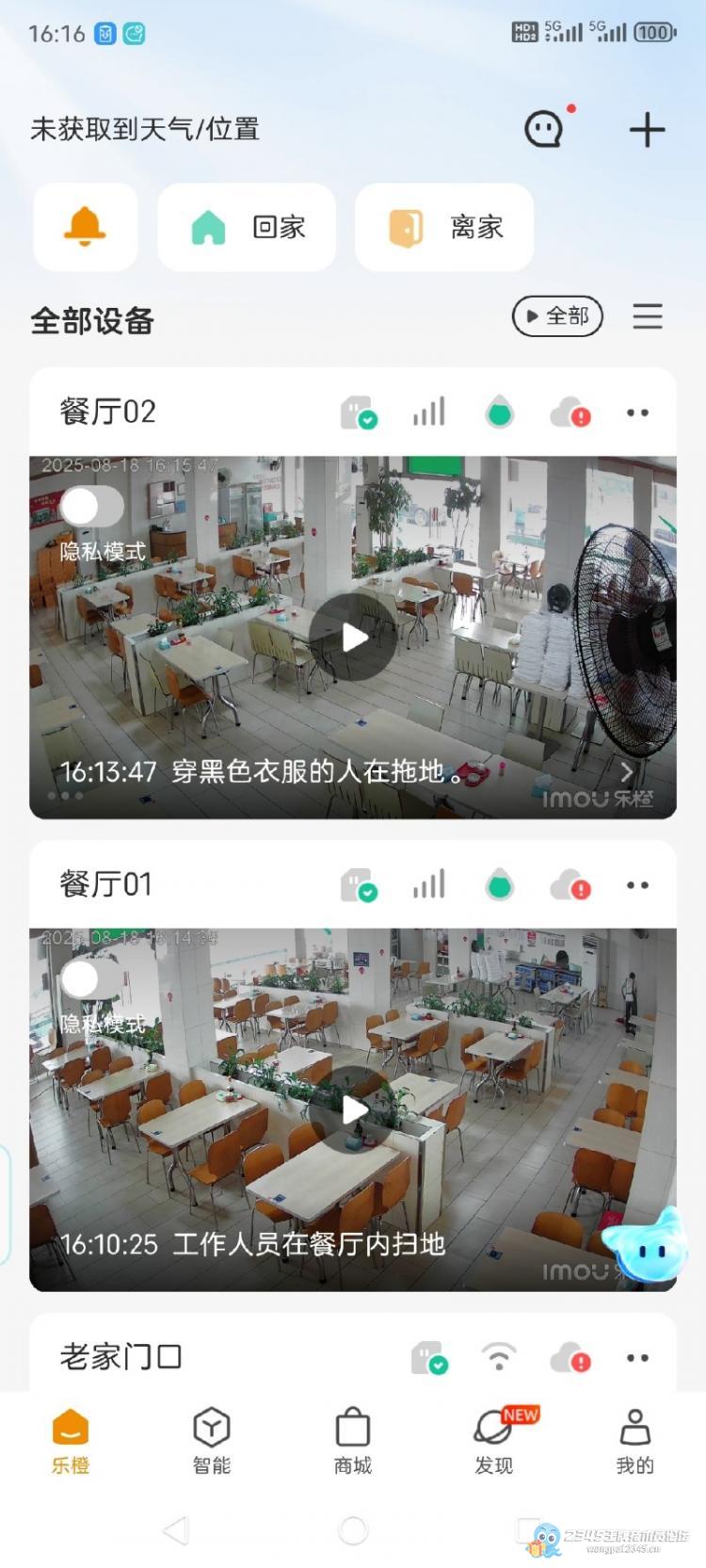706x1568 pixels.
Task: Switch device list layout via menu icon
Action: [x=648, y=316]
